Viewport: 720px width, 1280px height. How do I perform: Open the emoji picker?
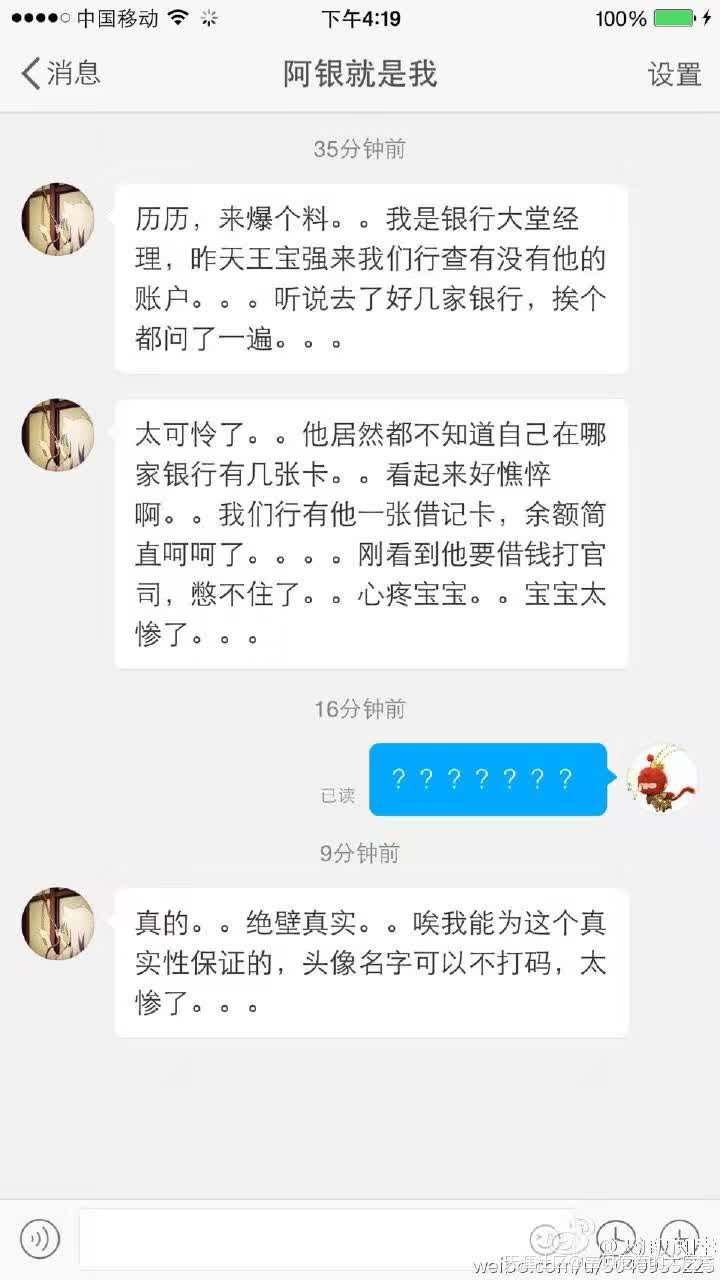coord(617,1239)
